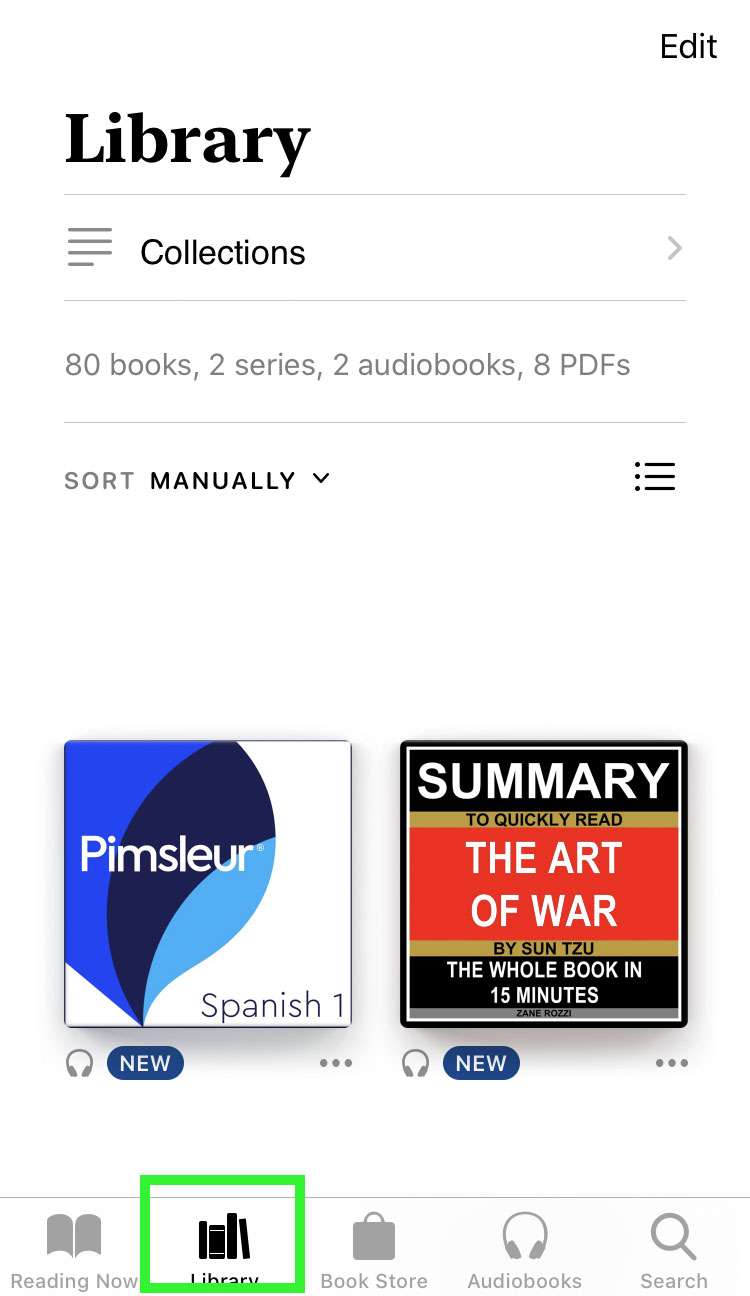This screenshot has width=750, height=1296.
Task: Tap Edit to modify the library
Action: (688, 47)
